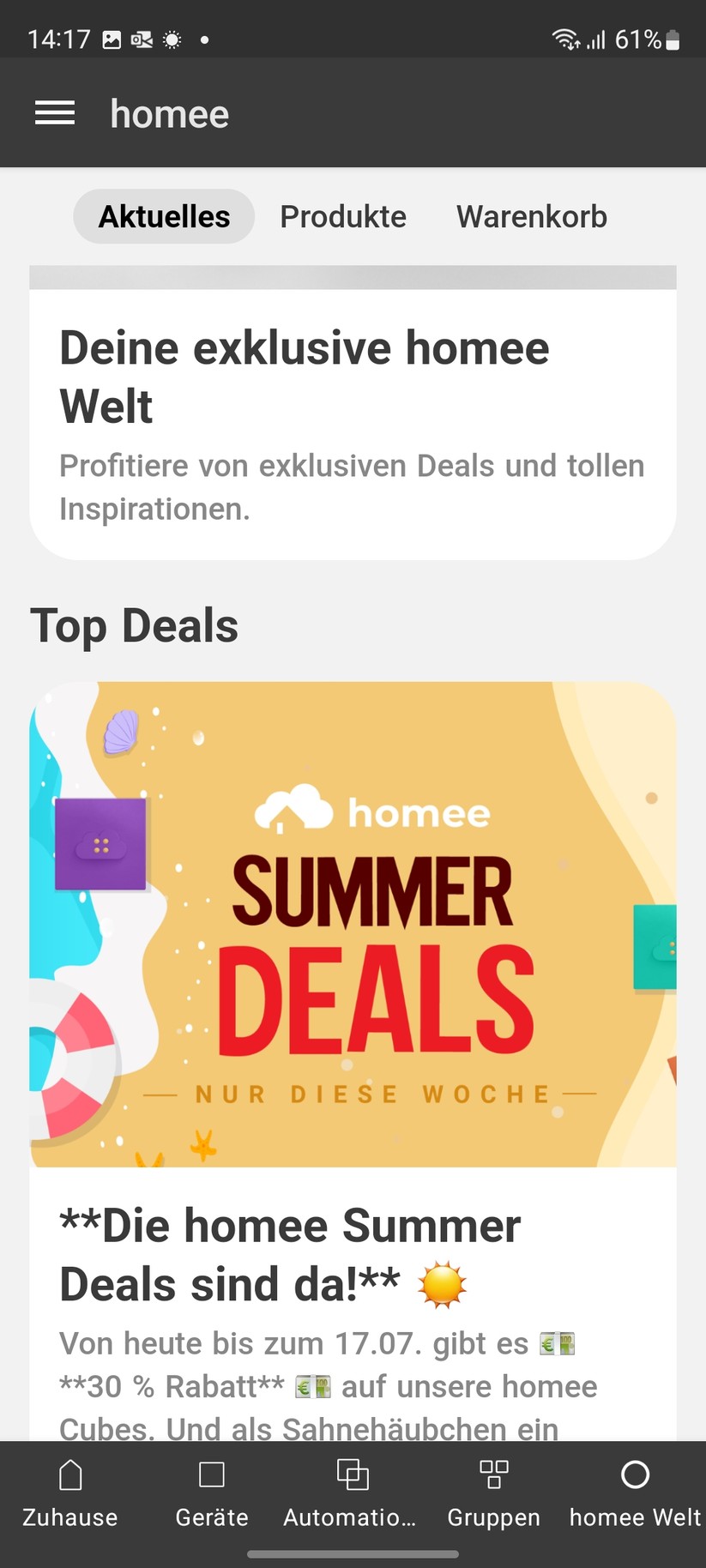
Task: Open the hamburger menu next to homee
Action: click(x=55, y=112)
